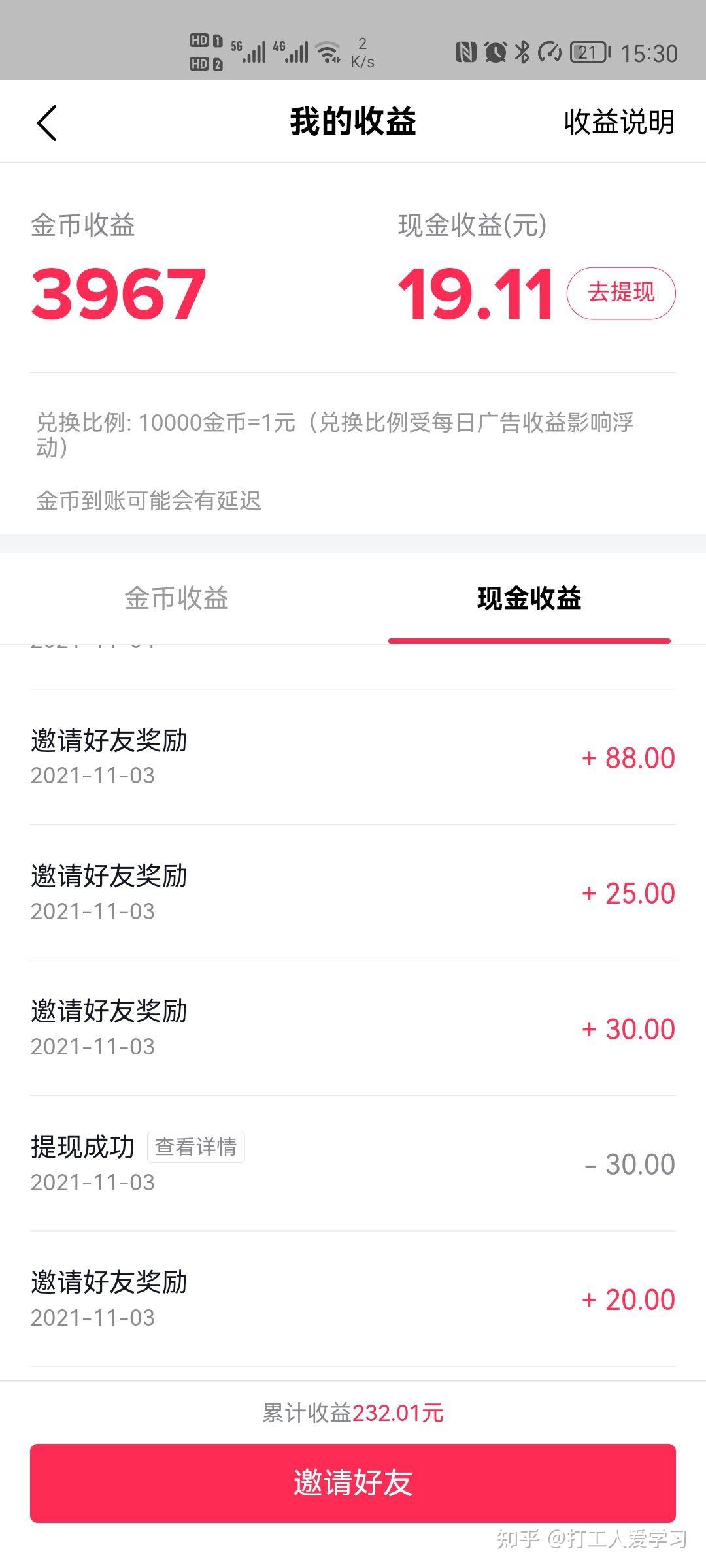The image size is (706, 1568).
Task: Switch to the 金币收益 tab
Action: point(176,598)
